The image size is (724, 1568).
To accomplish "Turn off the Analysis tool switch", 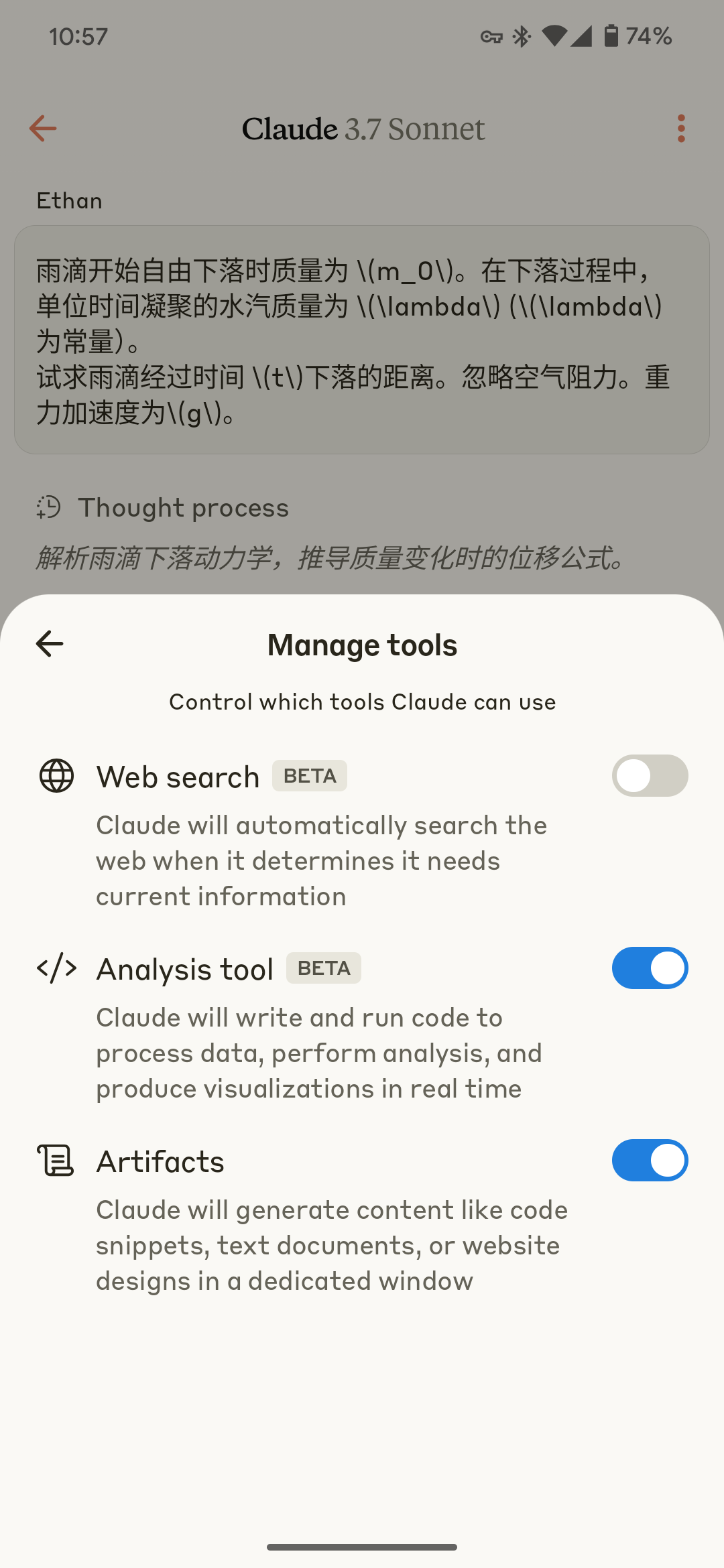I will click(x=650, y=968).
